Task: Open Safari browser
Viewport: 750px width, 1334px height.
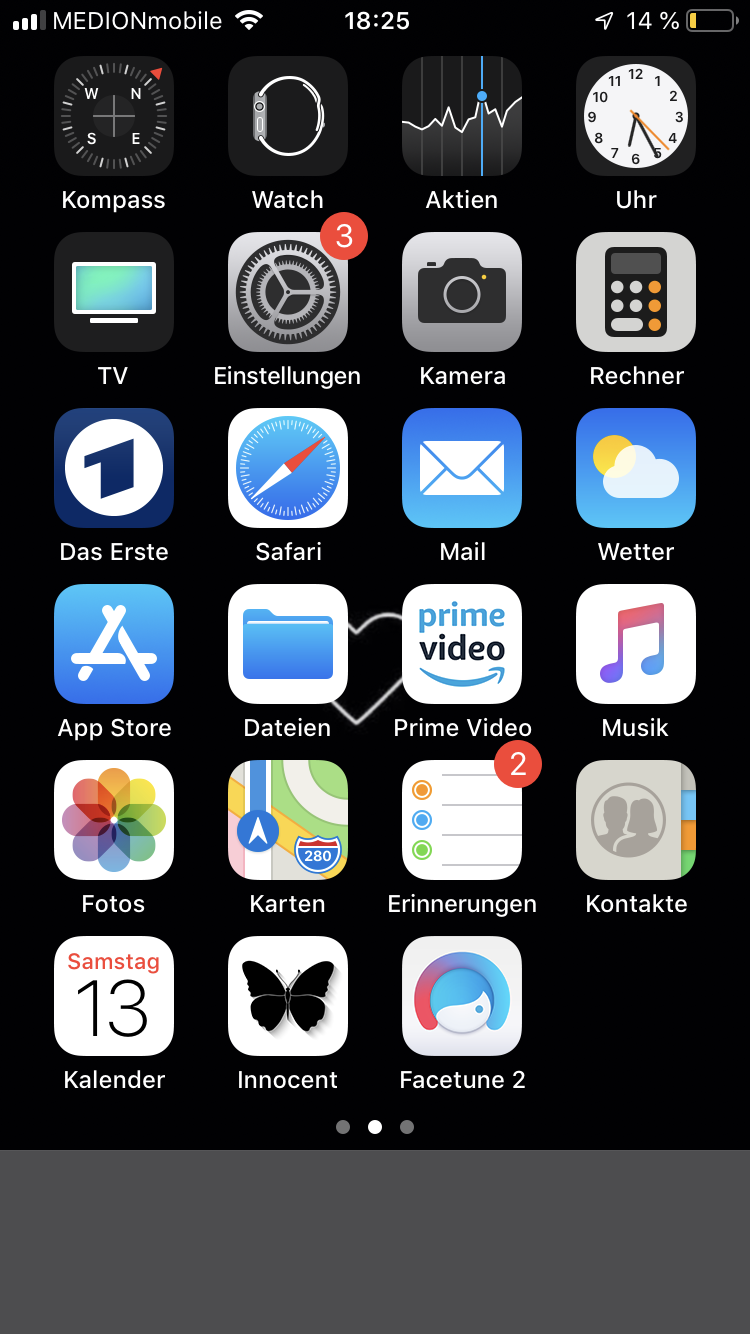Action: [x=287, y=468]
